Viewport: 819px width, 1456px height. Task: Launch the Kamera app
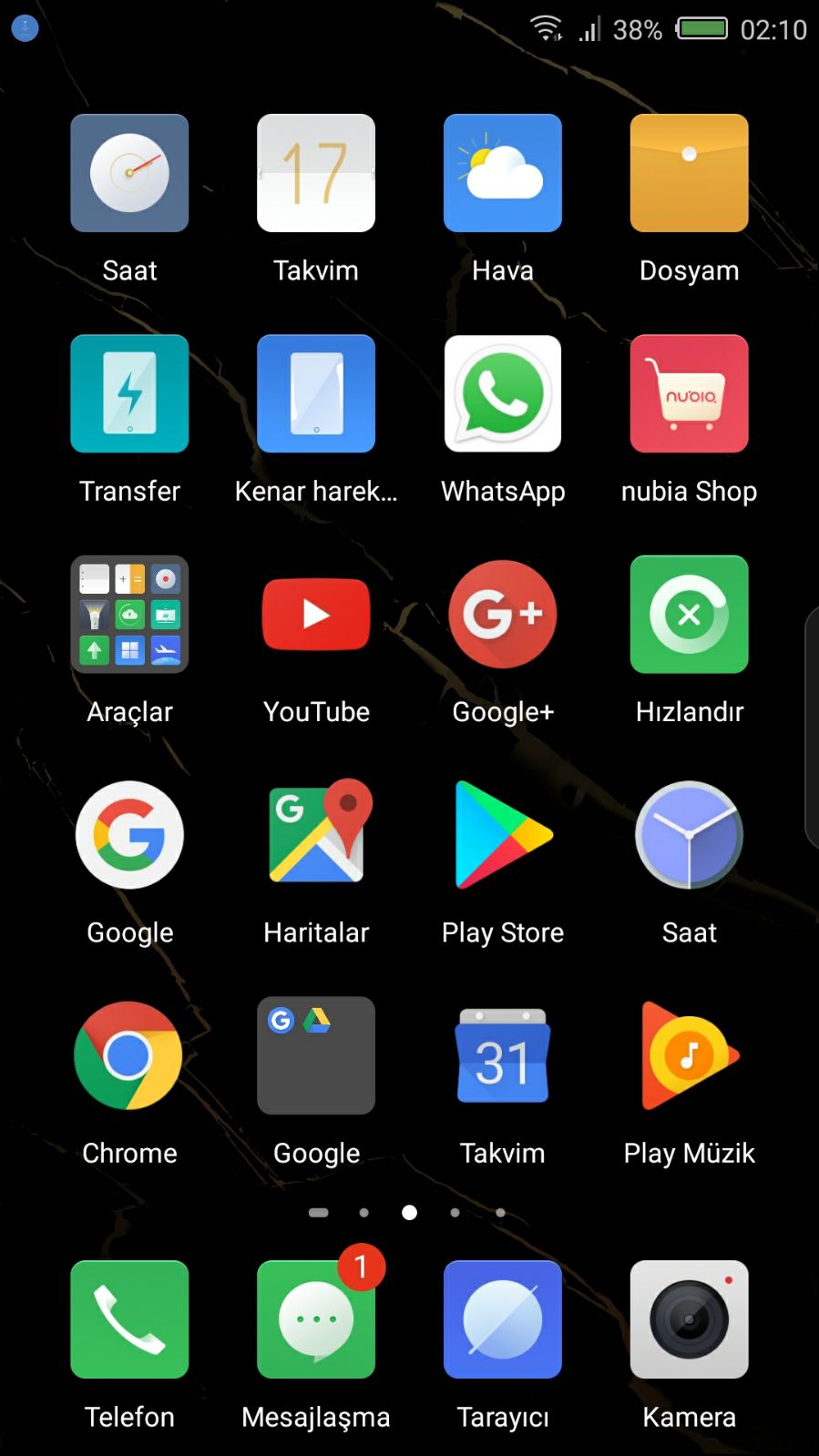689,1319
